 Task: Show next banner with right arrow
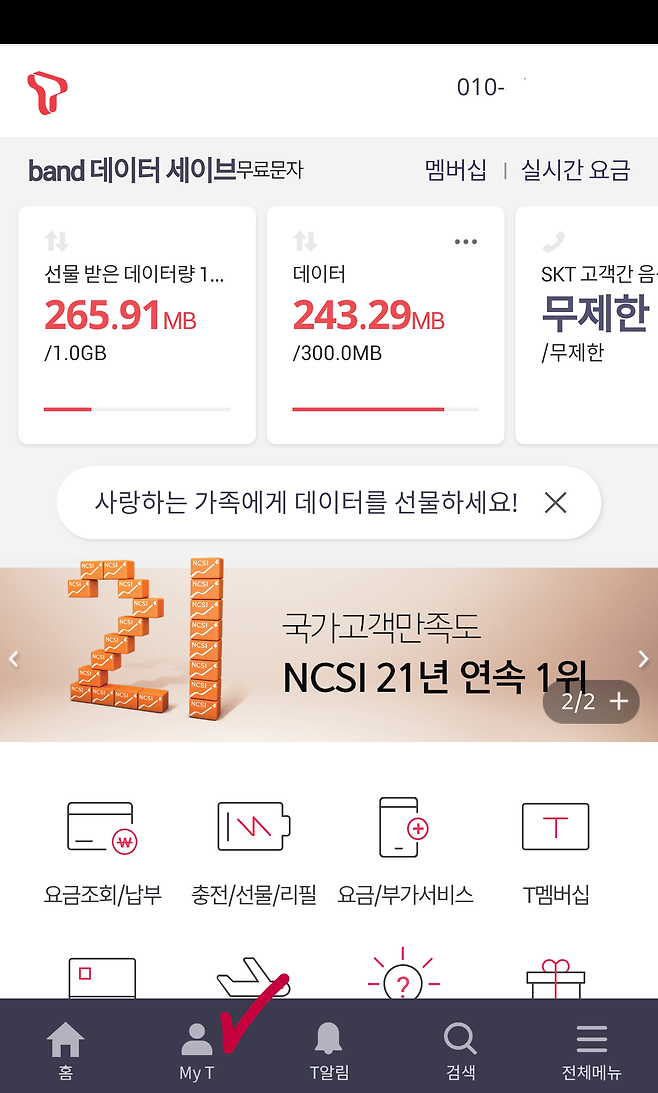coord(644,659)
